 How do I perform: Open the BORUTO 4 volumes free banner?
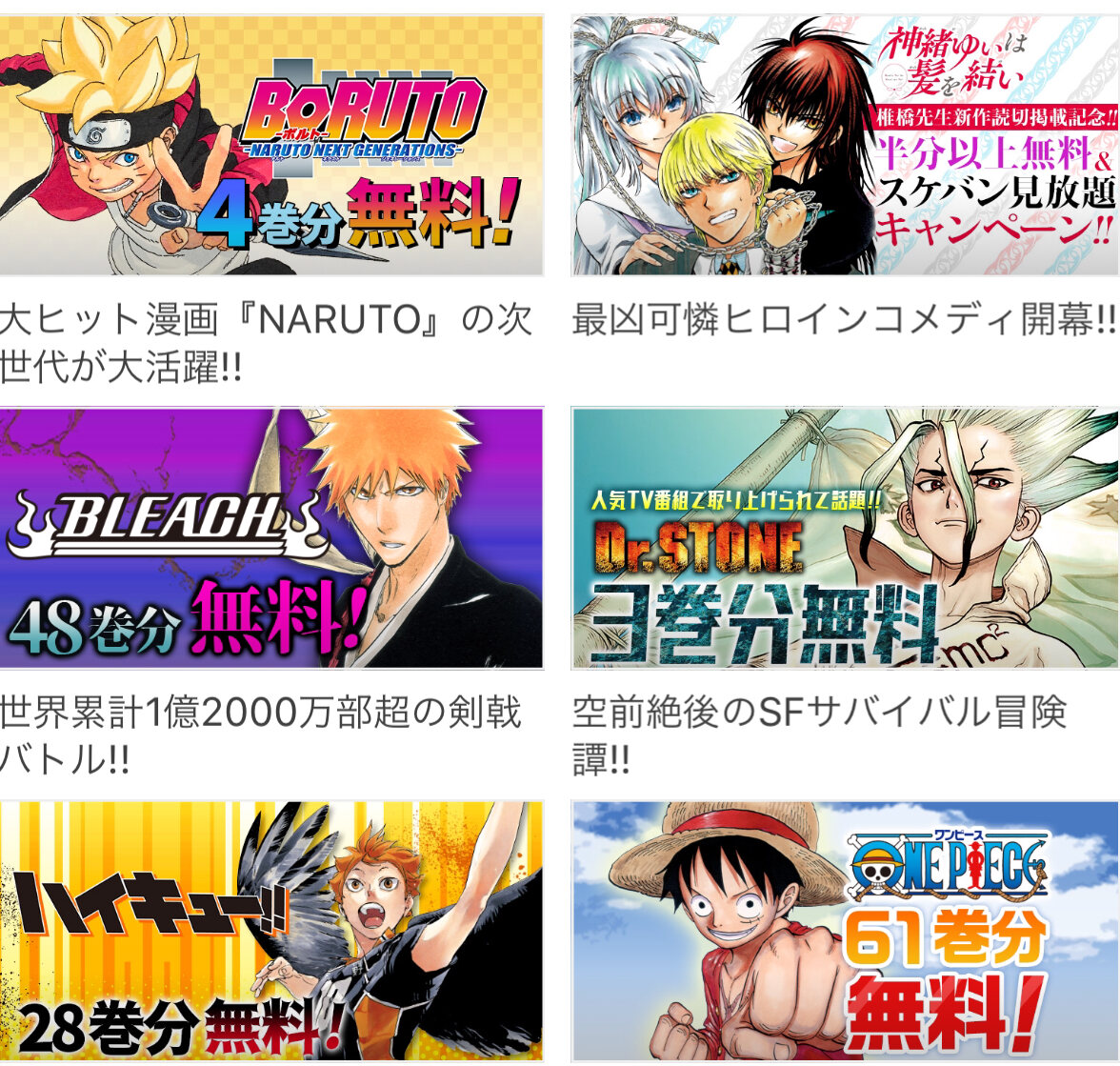click(x=271, y=145)
